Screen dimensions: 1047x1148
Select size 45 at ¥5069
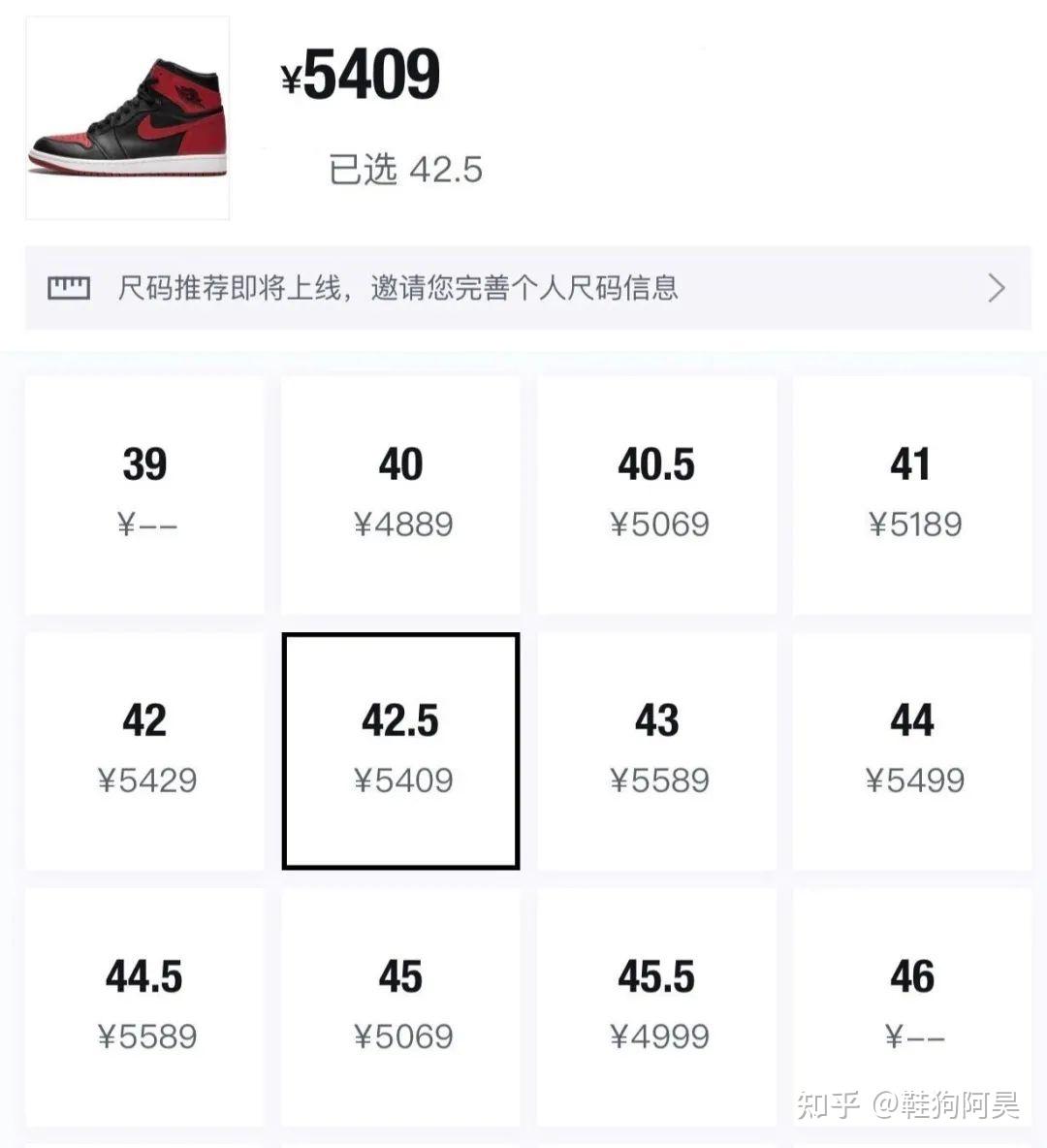click(x=400, y=1006)
